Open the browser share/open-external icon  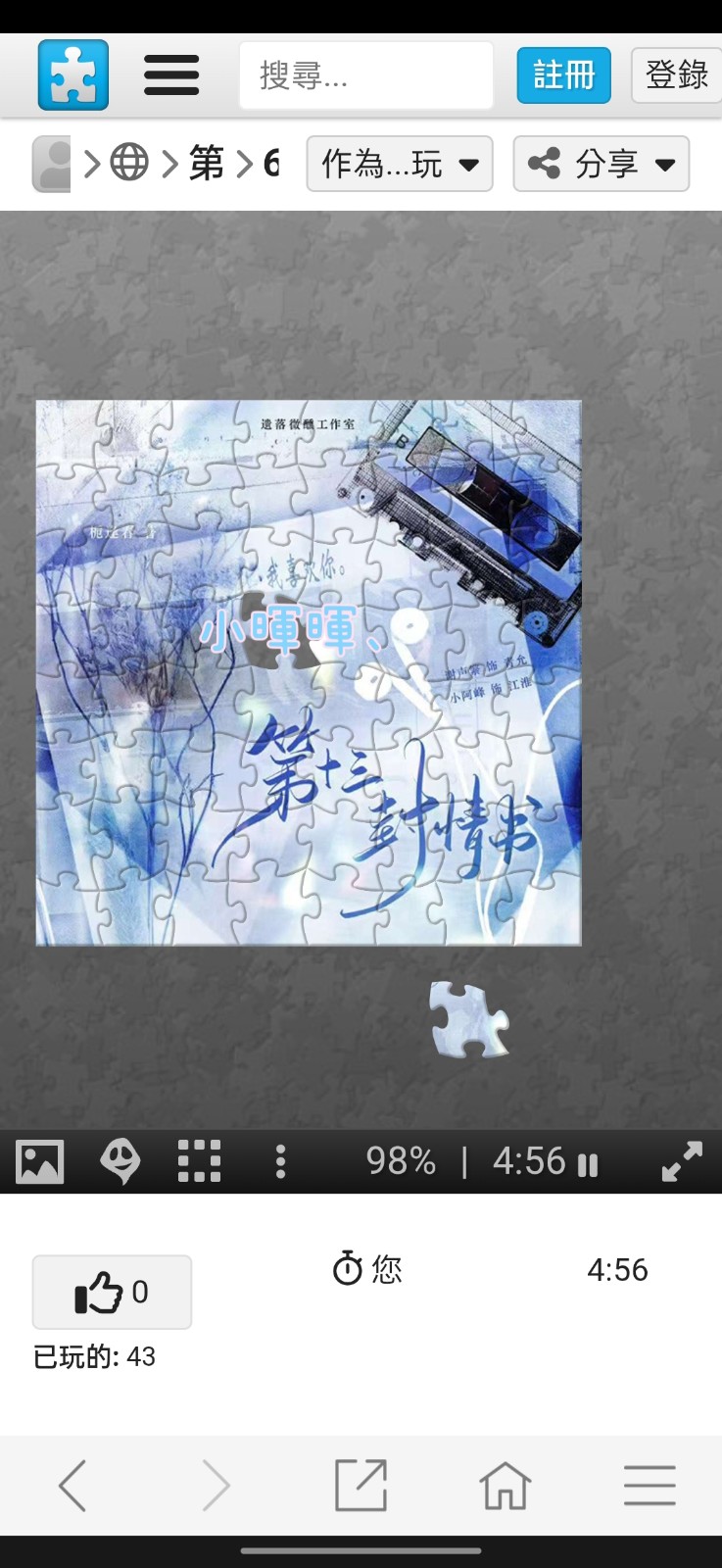click(x=361, y=1486)
